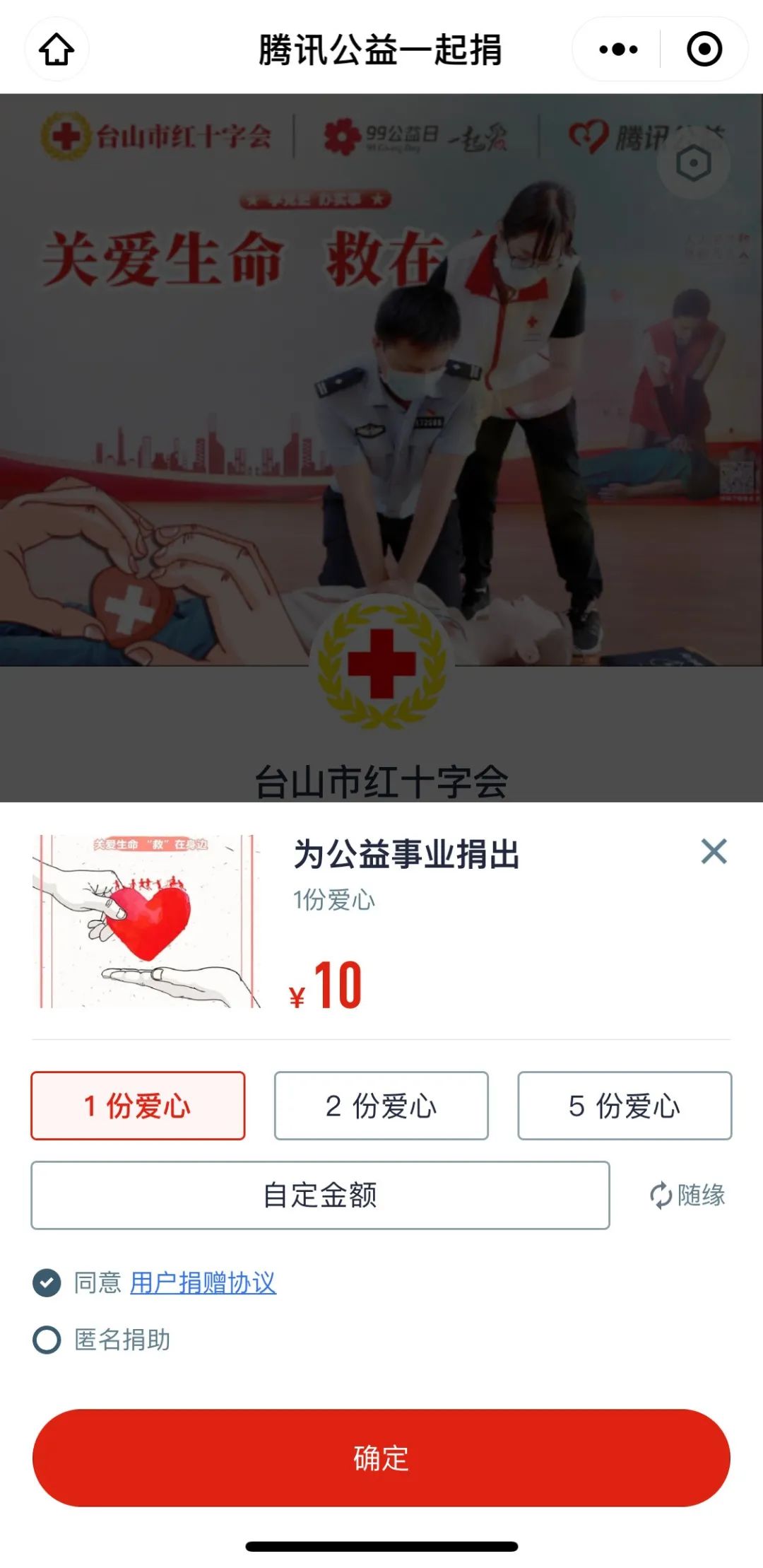Image resolution: width=763 pixels, height=1568 pixels.
Task: Close the mini program via target icon
Action: pyautogui.click(x=704, y=49)
